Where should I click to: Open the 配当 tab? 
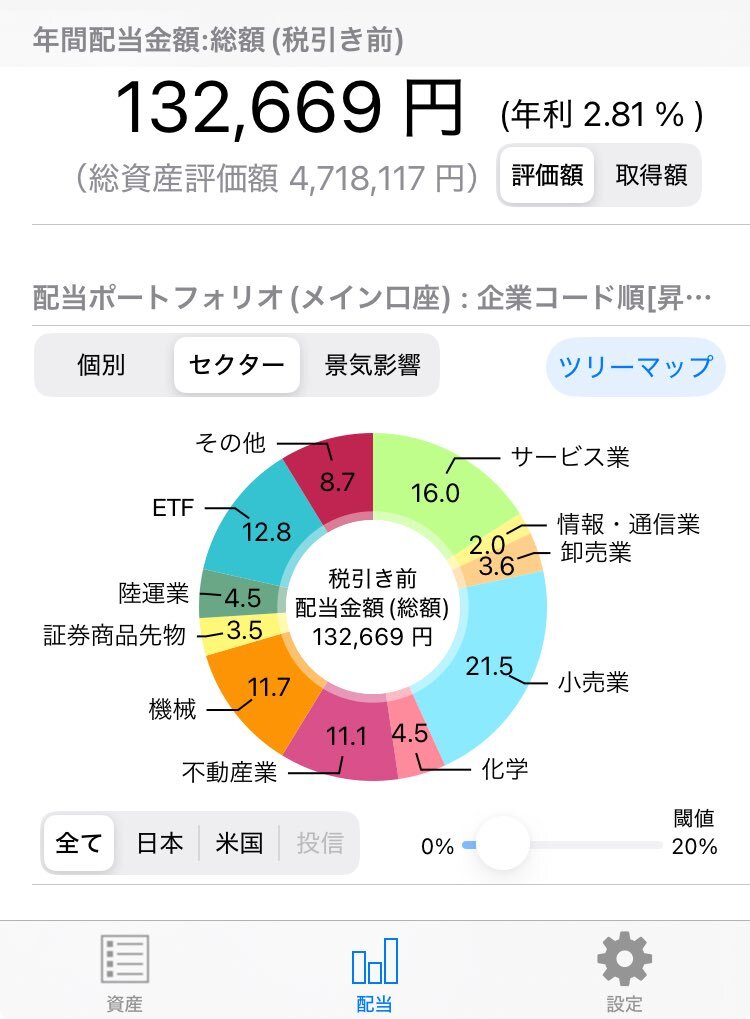point(375,970)
